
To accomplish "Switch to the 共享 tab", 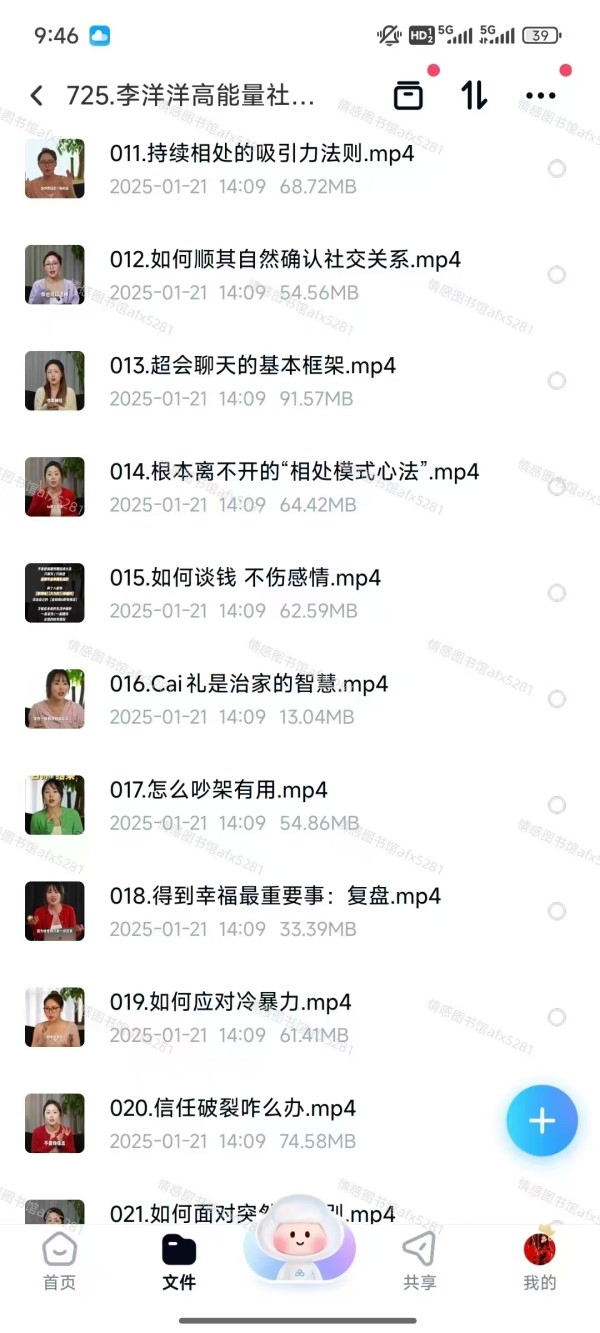I will click(x=419, y=1262).
